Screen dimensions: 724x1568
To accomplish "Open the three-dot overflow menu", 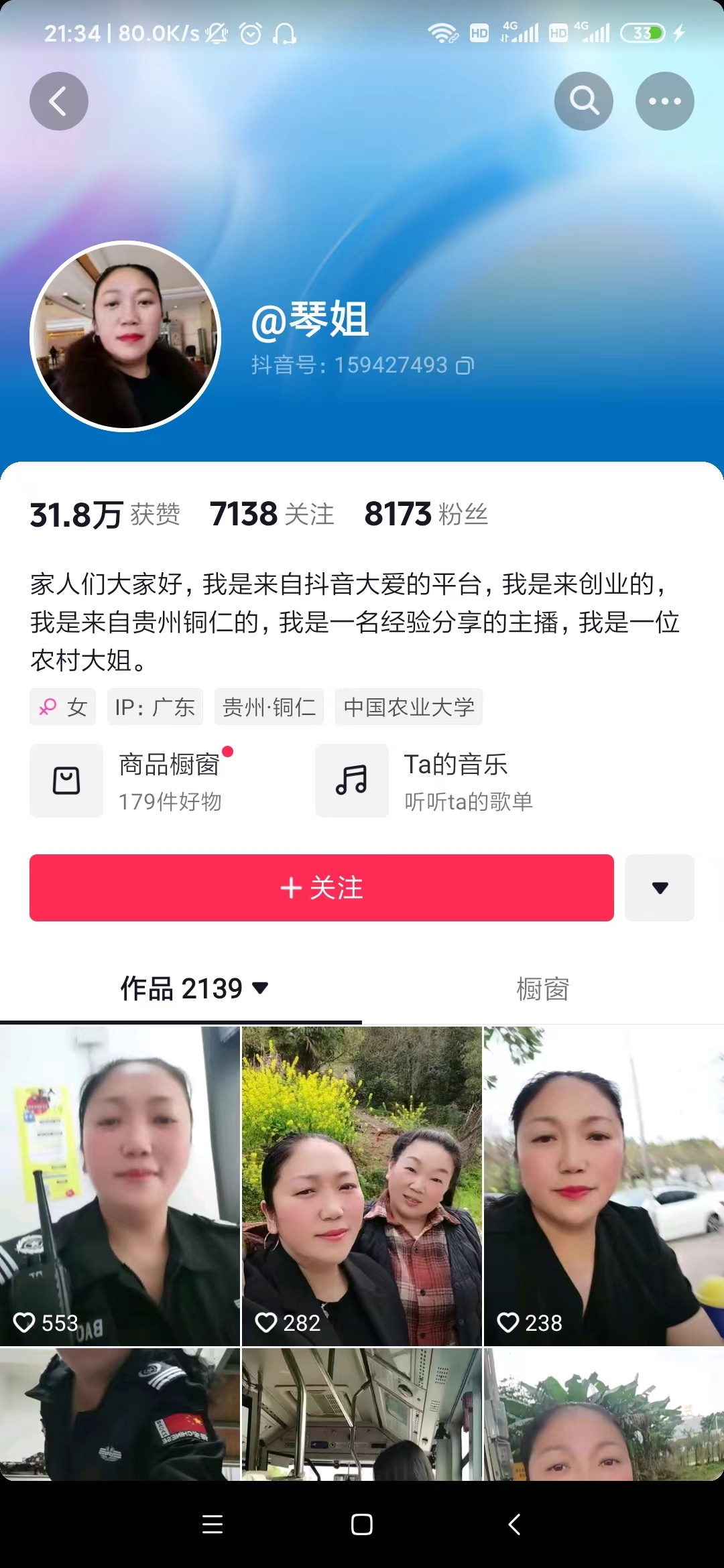I will pyautogui.click(x=664, y=101).
